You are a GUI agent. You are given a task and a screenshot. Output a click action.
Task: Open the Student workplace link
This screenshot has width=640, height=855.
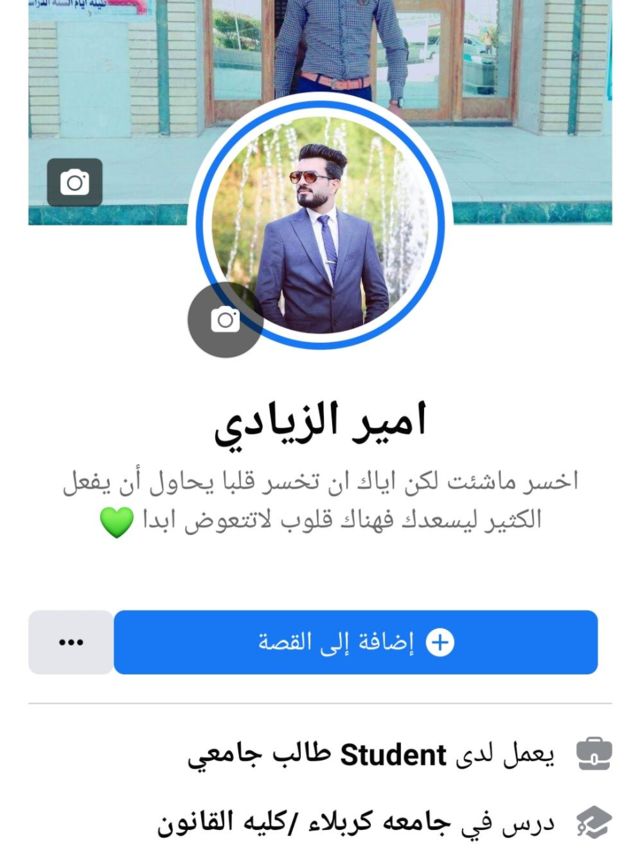click(393, 755)
